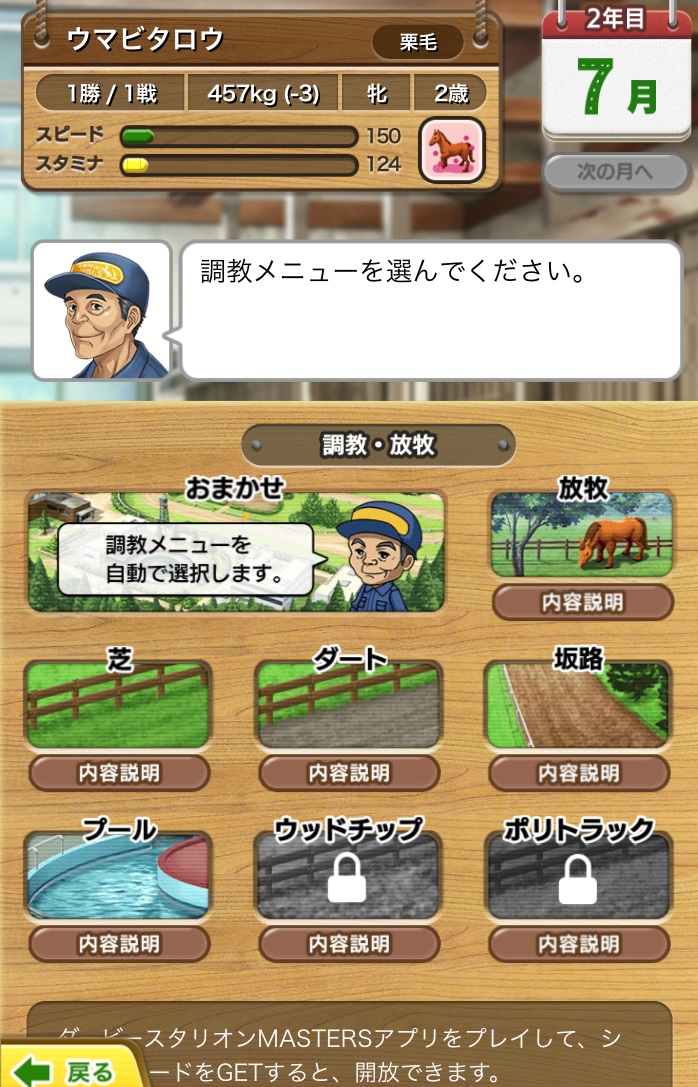Select 芝 turf training
The height and width of the screenshot is (1087, 698).
coord(119,705)
